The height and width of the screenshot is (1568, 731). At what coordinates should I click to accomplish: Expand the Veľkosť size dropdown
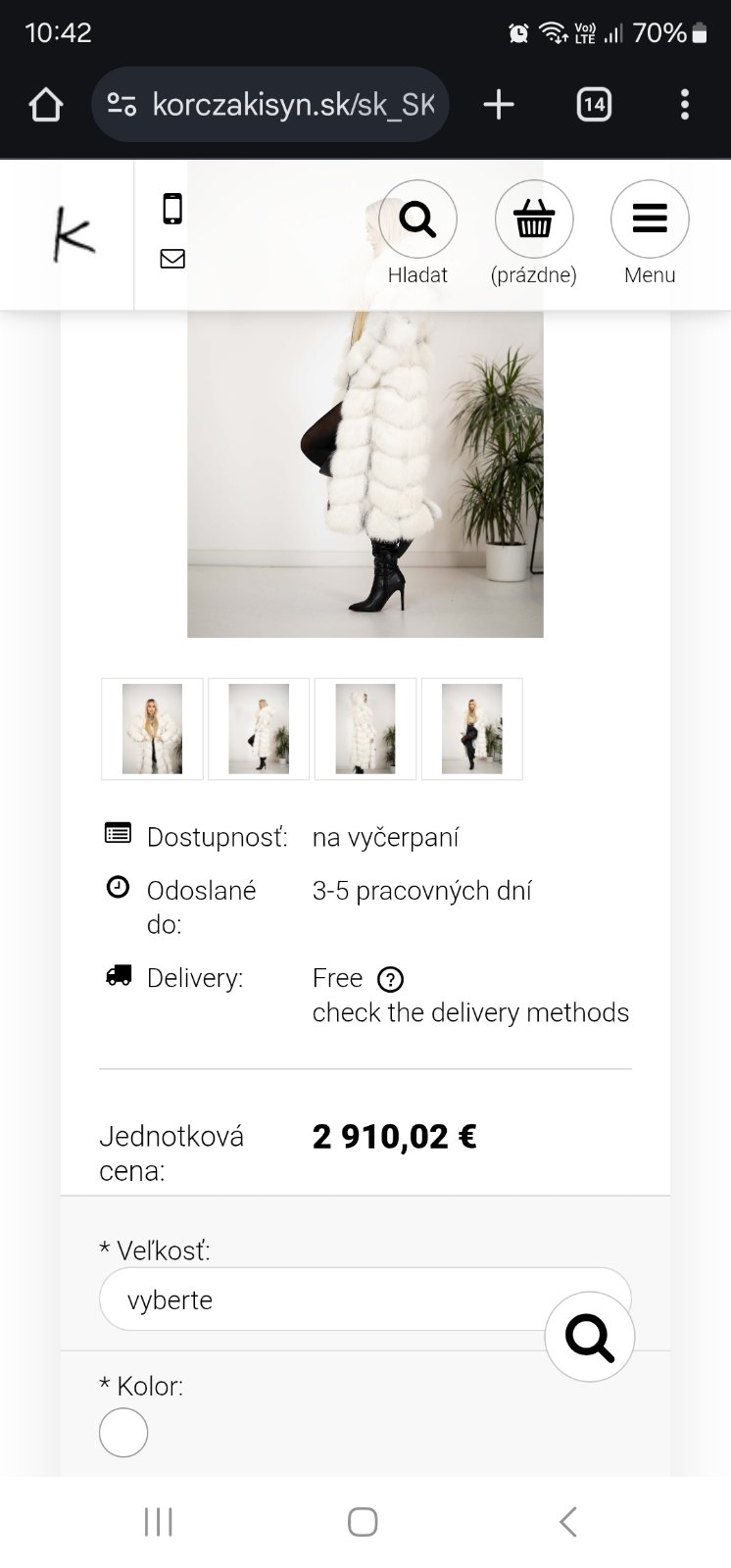[x=323, y=1299]
